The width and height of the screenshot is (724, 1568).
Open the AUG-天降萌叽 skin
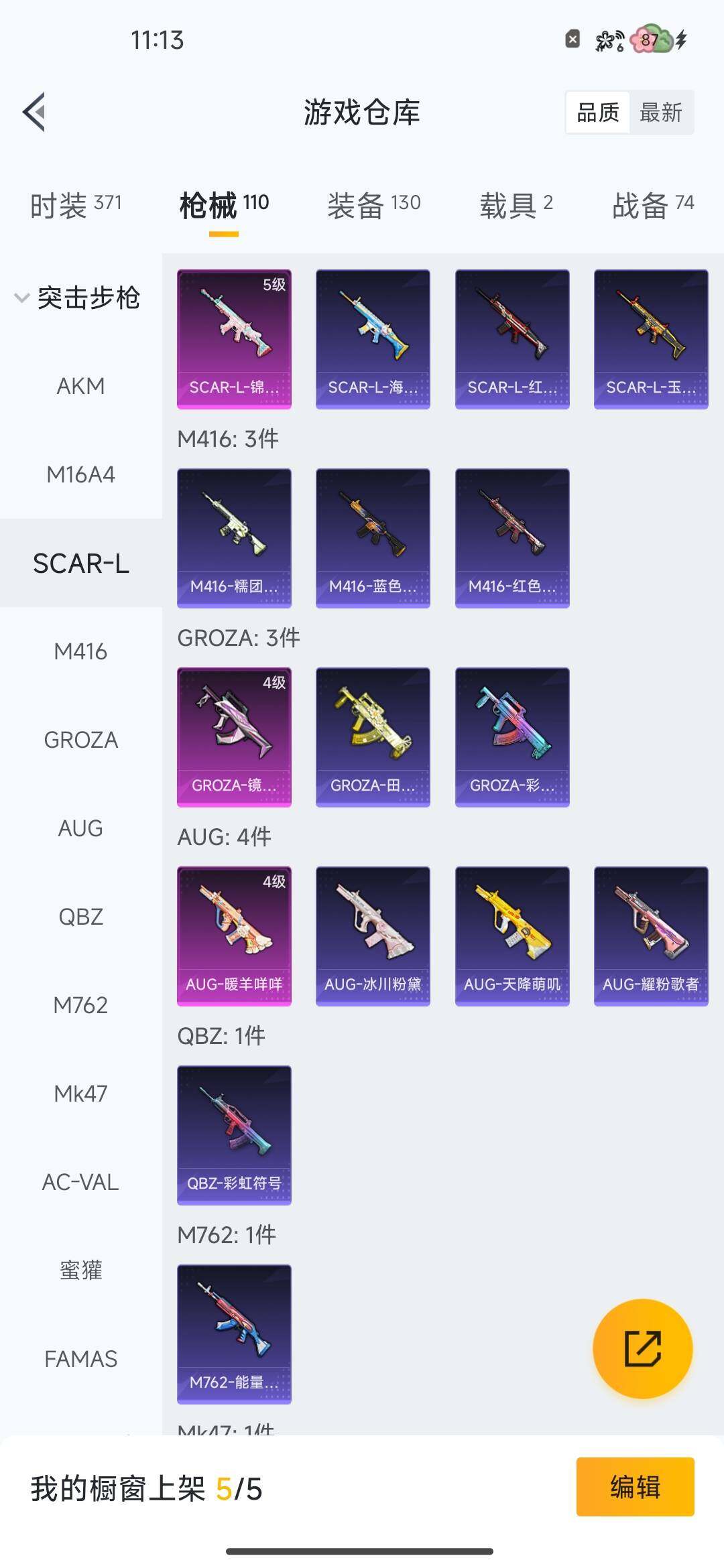pyautogui.click(x=512, y=936)
